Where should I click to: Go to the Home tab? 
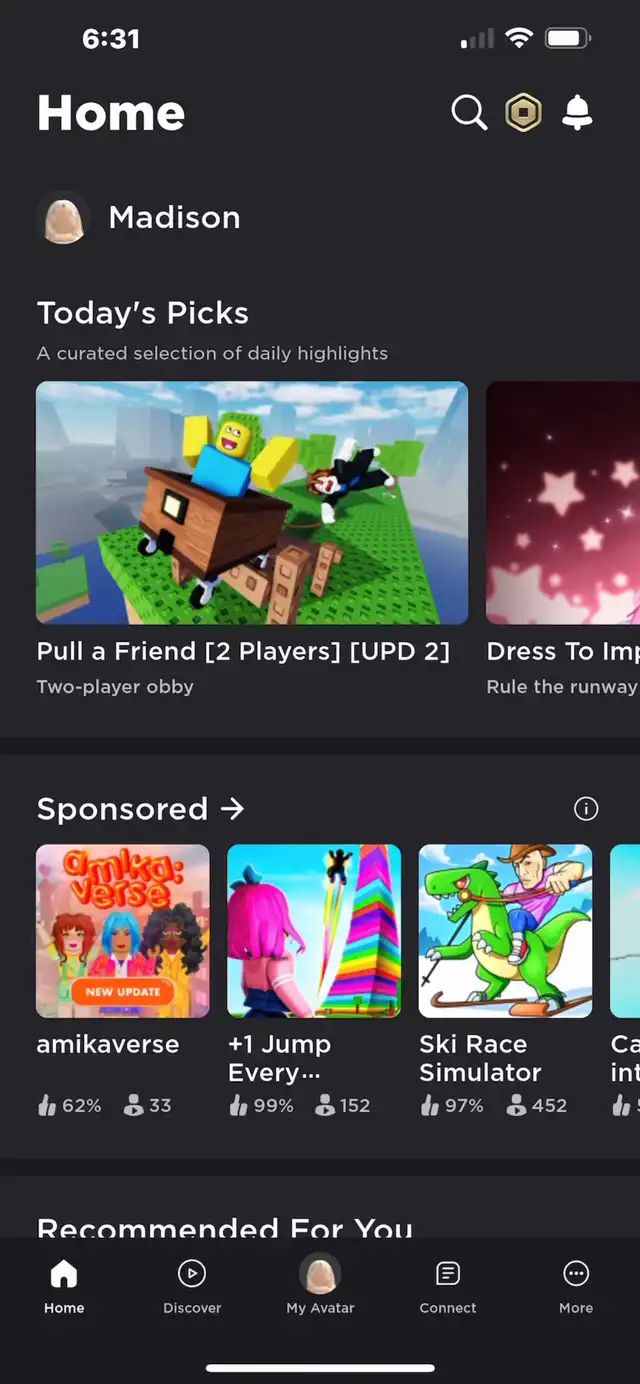[64, 1286]
